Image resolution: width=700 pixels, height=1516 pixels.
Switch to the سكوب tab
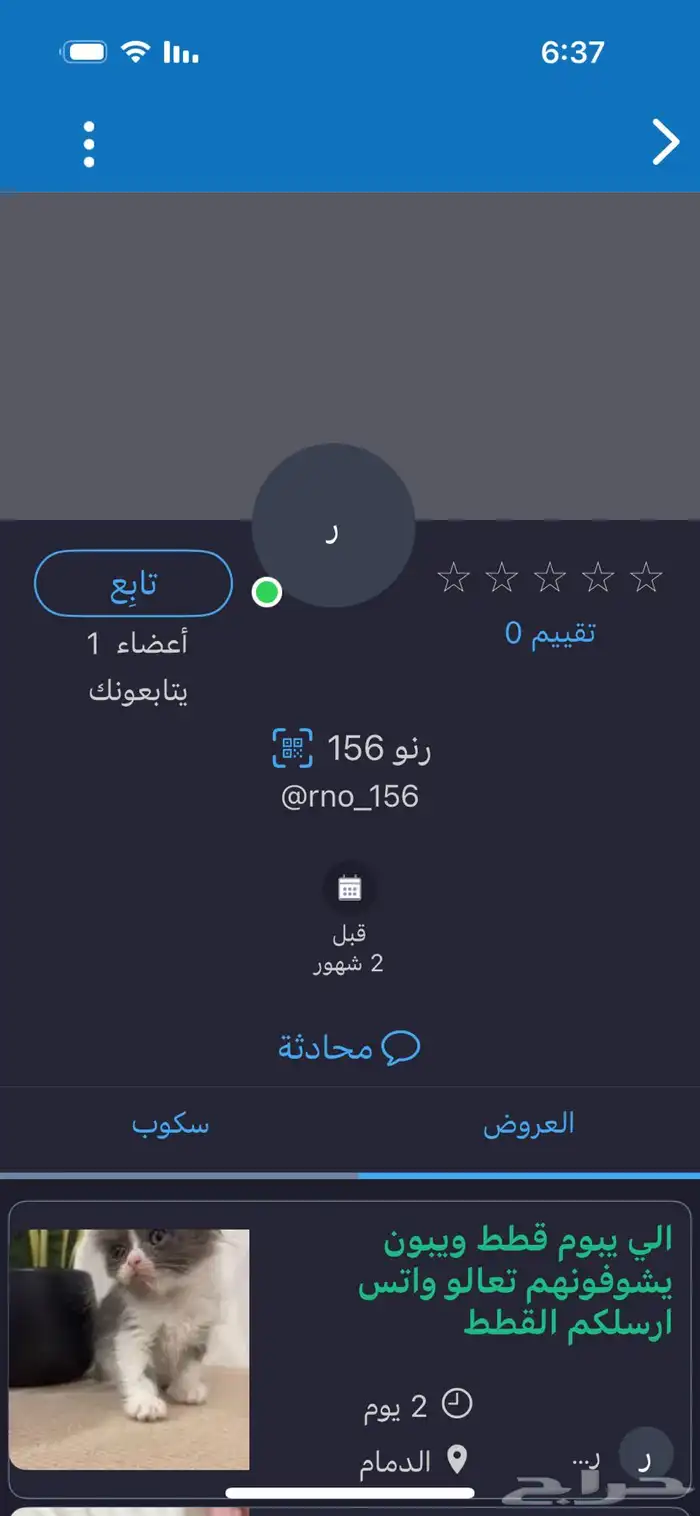[171, 1123]
